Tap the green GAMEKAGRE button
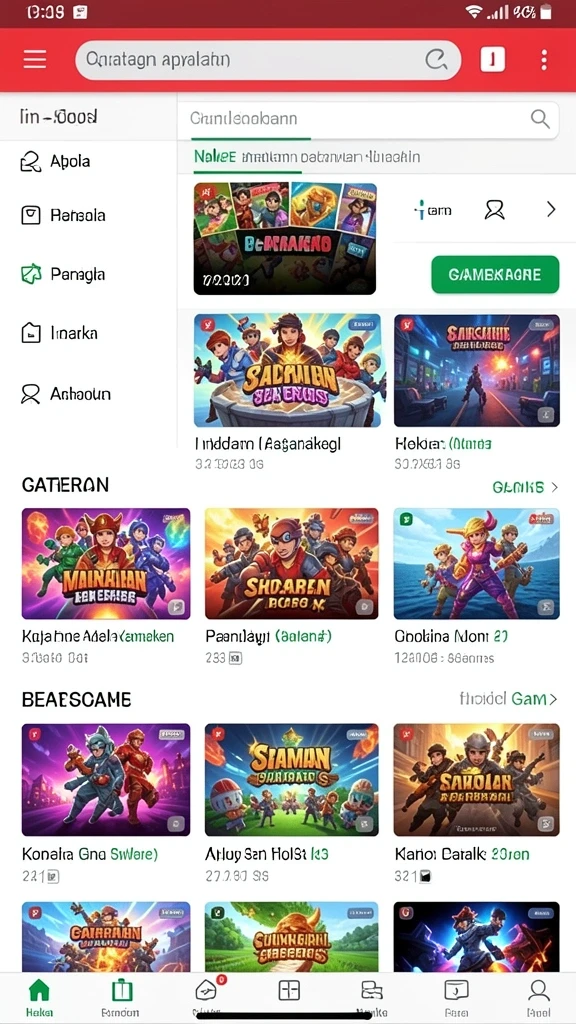Image resolution: width=576 pixels, height=1024 pixels. pos(495,274)
